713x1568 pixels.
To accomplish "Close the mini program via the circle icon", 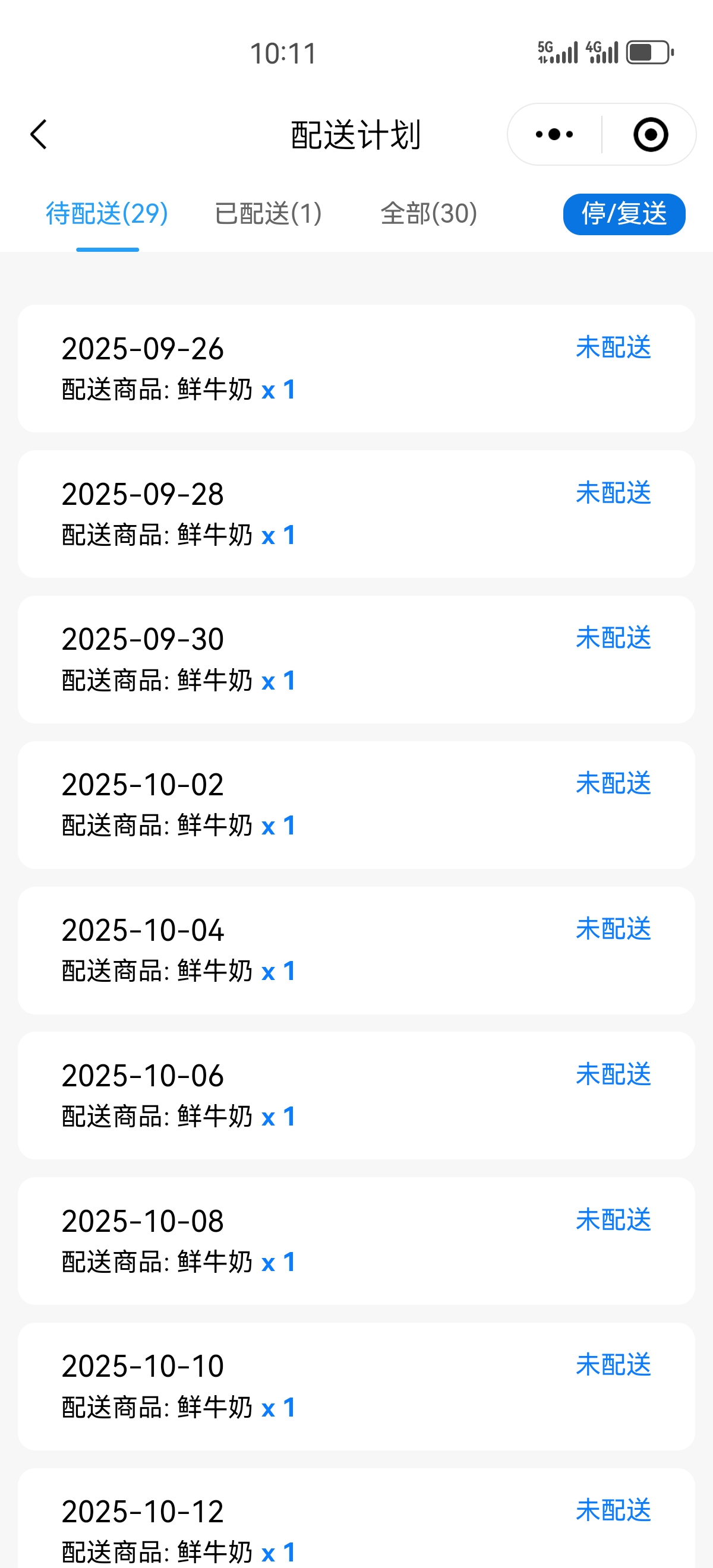I will tap(650, 134).
